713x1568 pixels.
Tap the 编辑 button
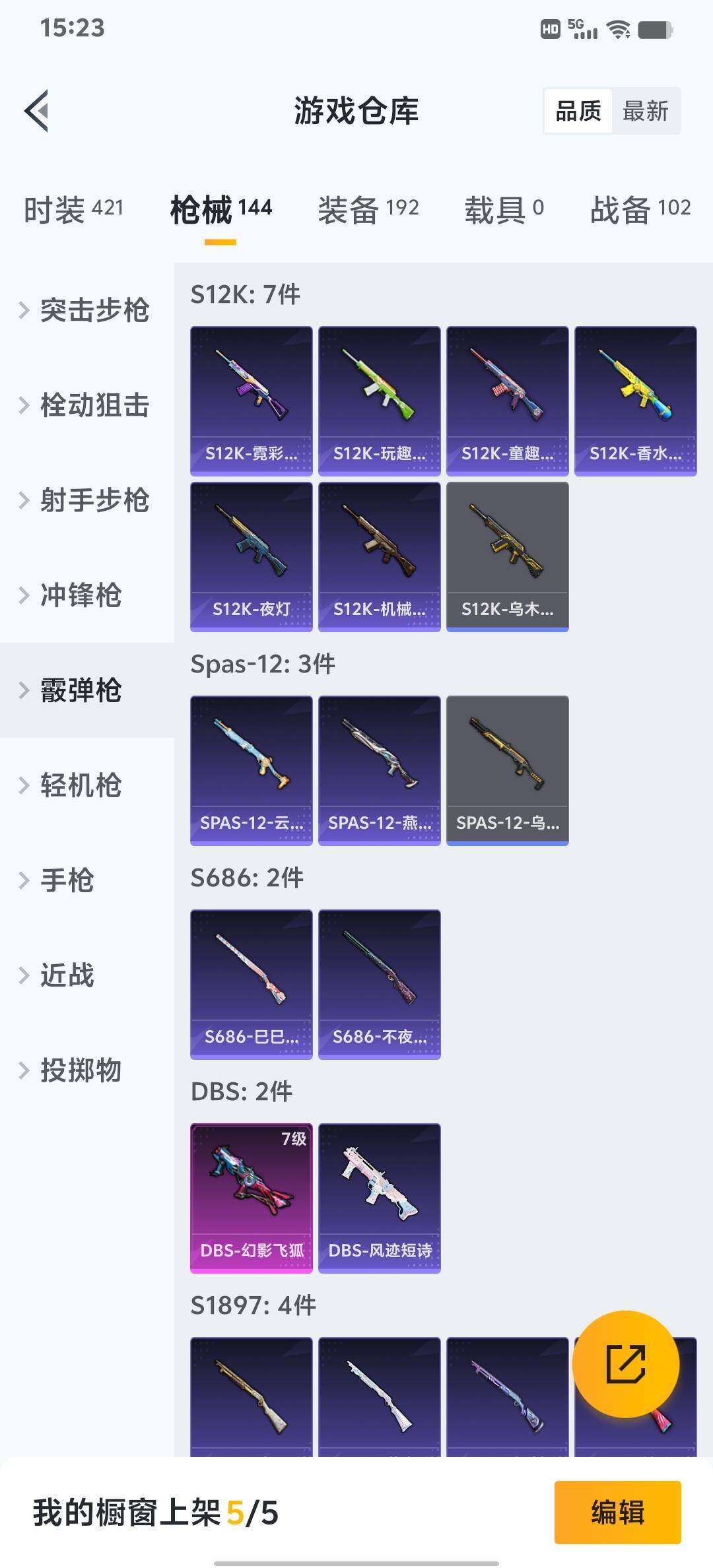617,1512
